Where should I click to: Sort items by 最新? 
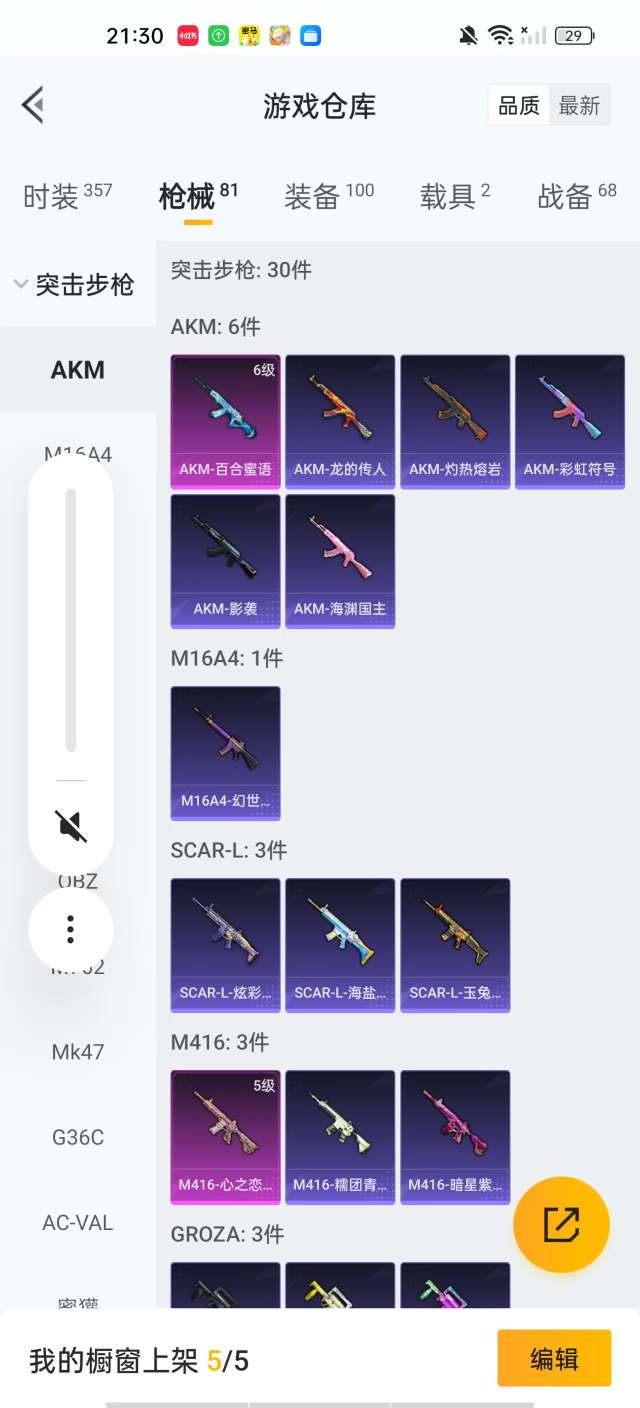pyautogui.click(x=579, y=106)
